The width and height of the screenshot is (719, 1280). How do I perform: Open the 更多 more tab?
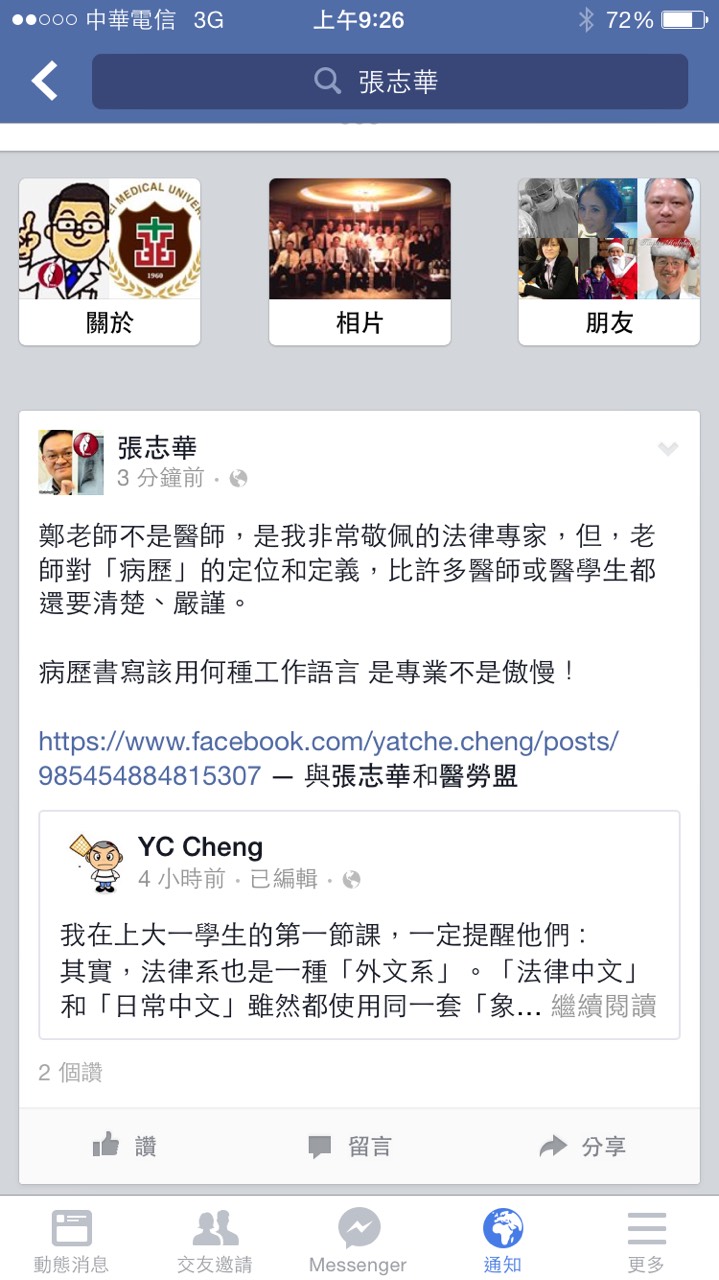[646, 1240]
